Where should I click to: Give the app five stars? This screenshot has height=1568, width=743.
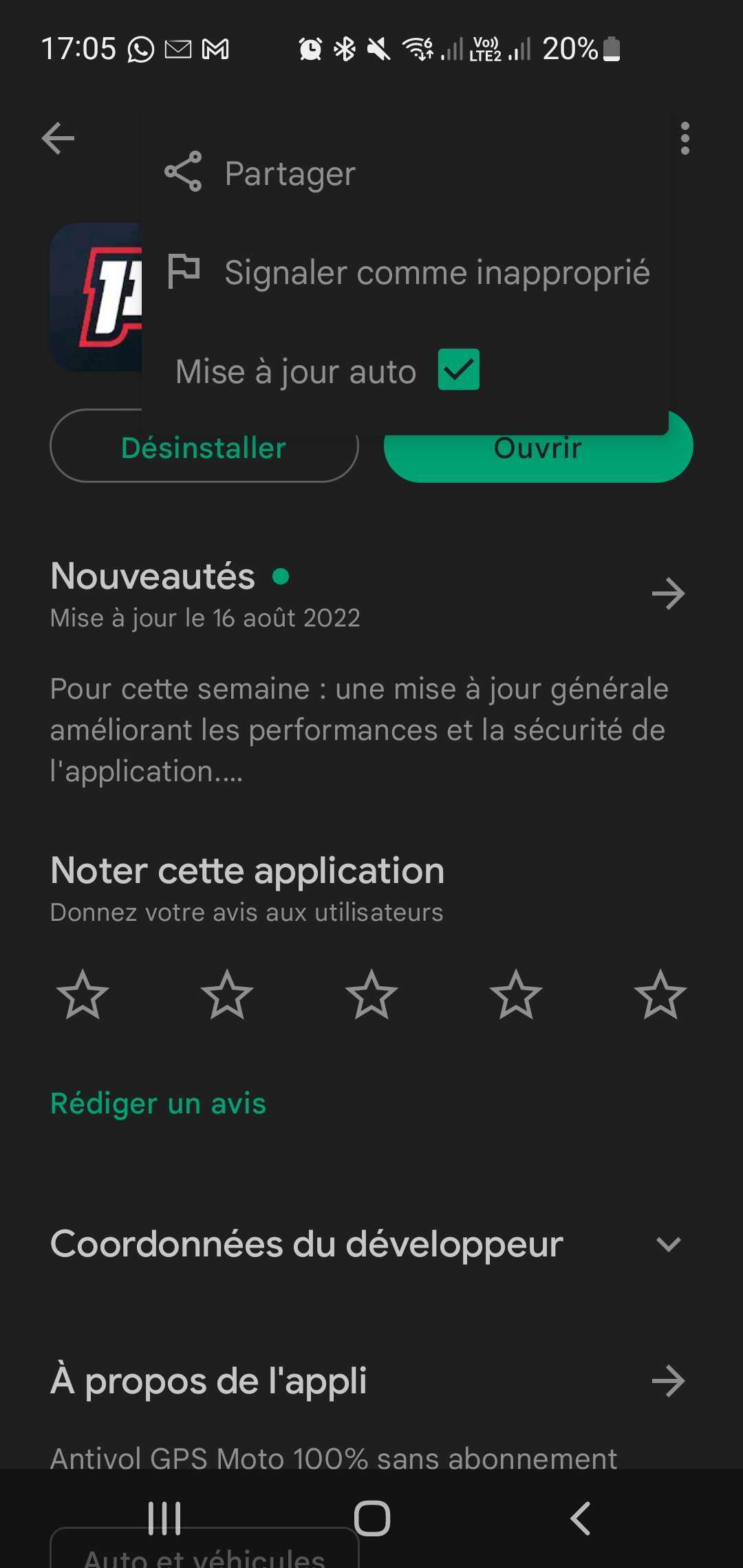tap(660, 994)
